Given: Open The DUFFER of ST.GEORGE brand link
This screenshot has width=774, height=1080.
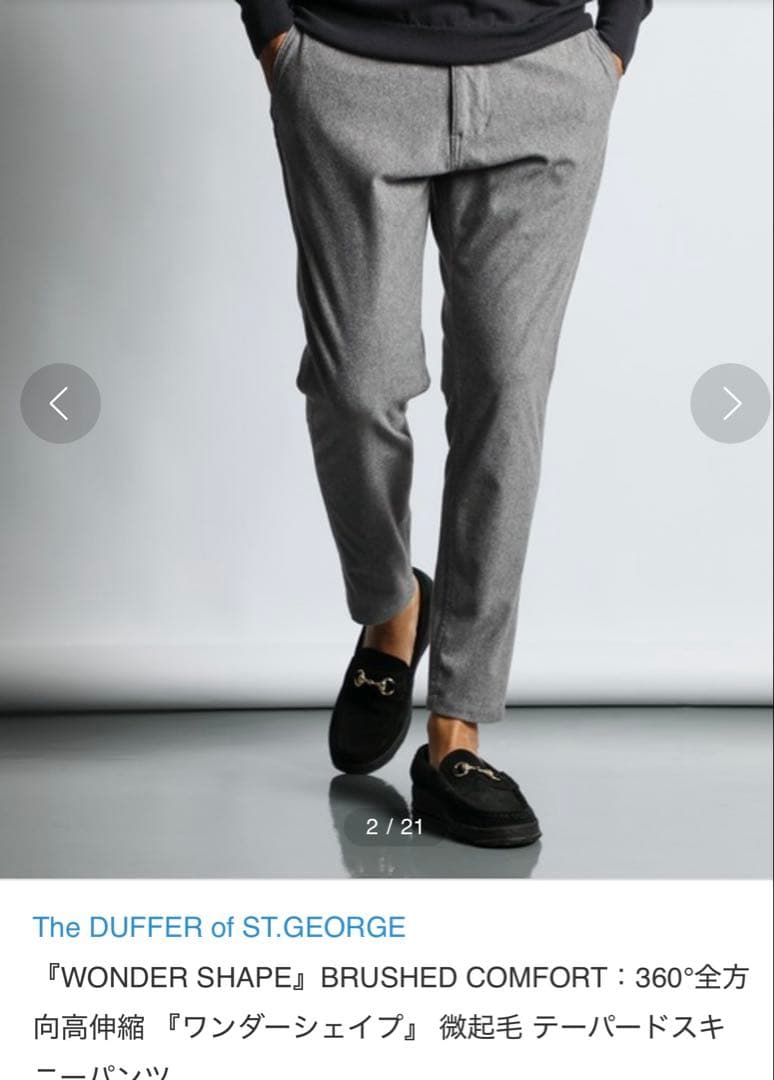Looking at the screenshot, I should (219, 927).
